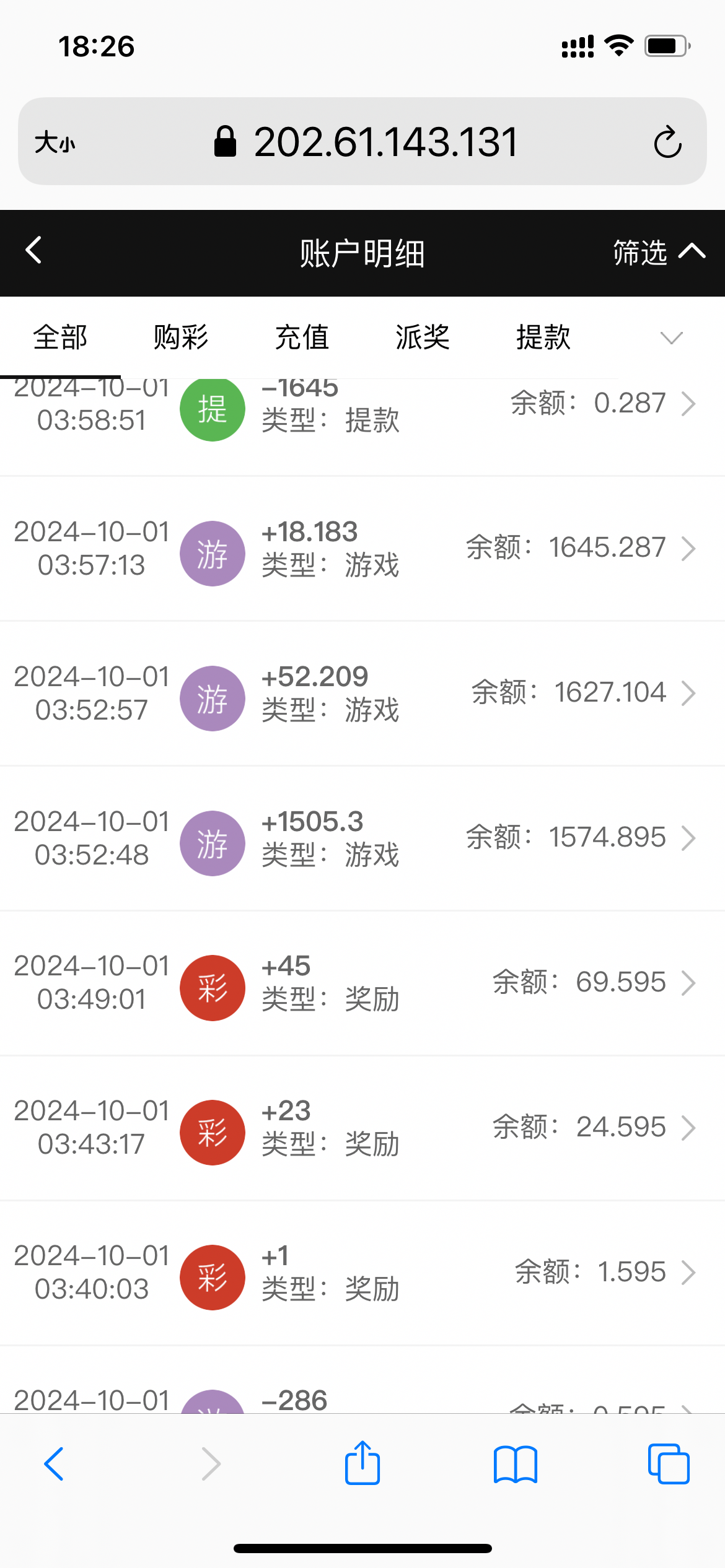Open the +18.183 游戏 record
The height and width of the screenshot is (1568, 725).
362,549
